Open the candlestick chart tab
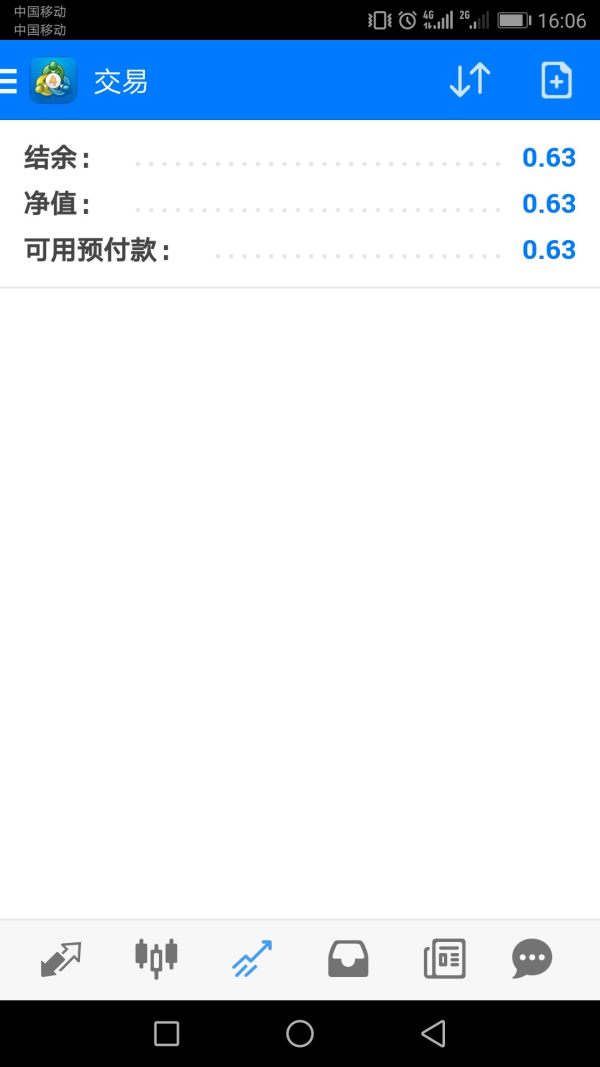This screenshot has height=1067, width=600. pos(156,959)
